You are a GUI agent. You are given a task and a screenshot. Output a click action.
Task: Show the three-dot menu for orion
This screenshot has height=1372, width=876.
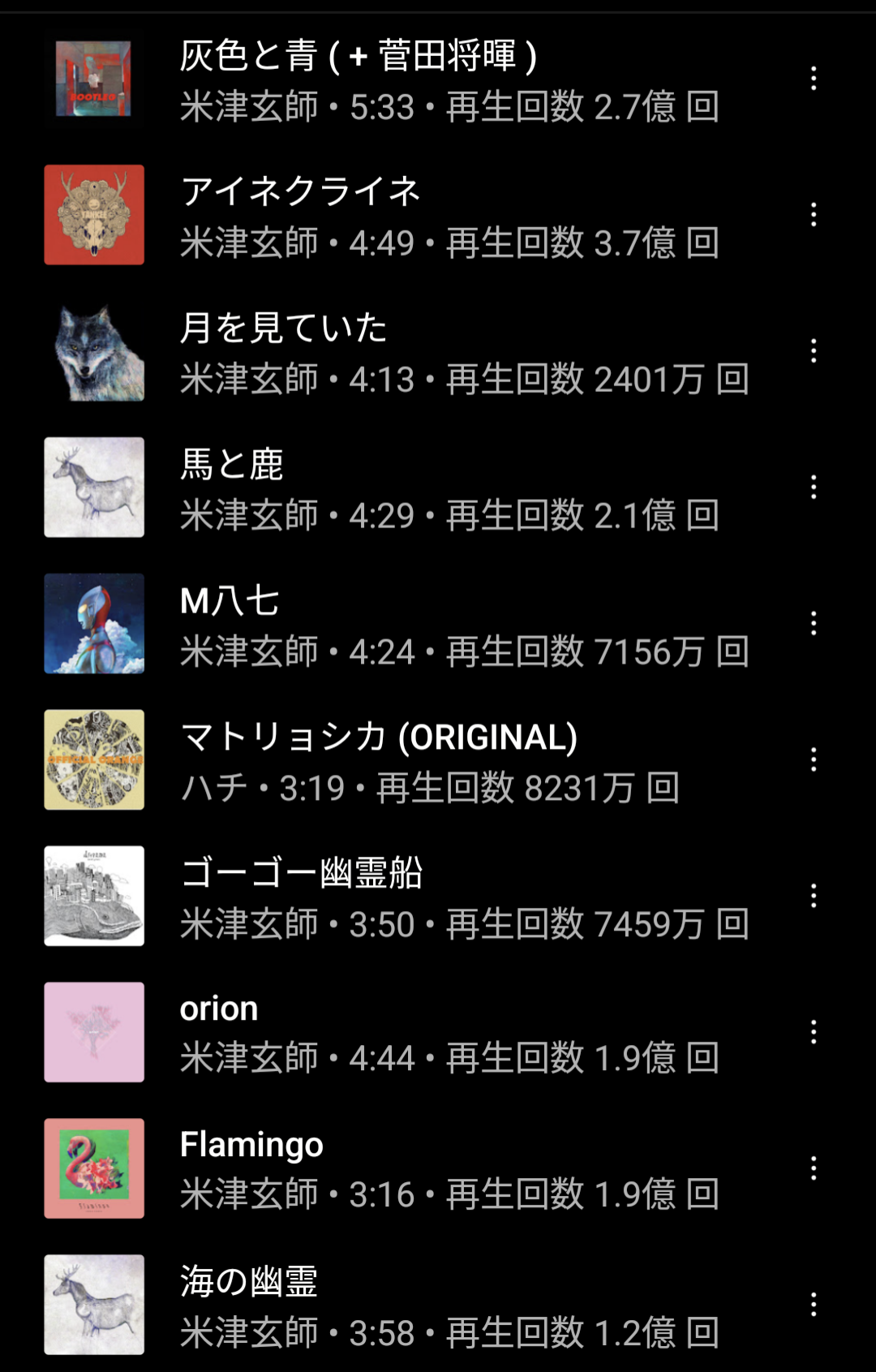coord(813,1033)
